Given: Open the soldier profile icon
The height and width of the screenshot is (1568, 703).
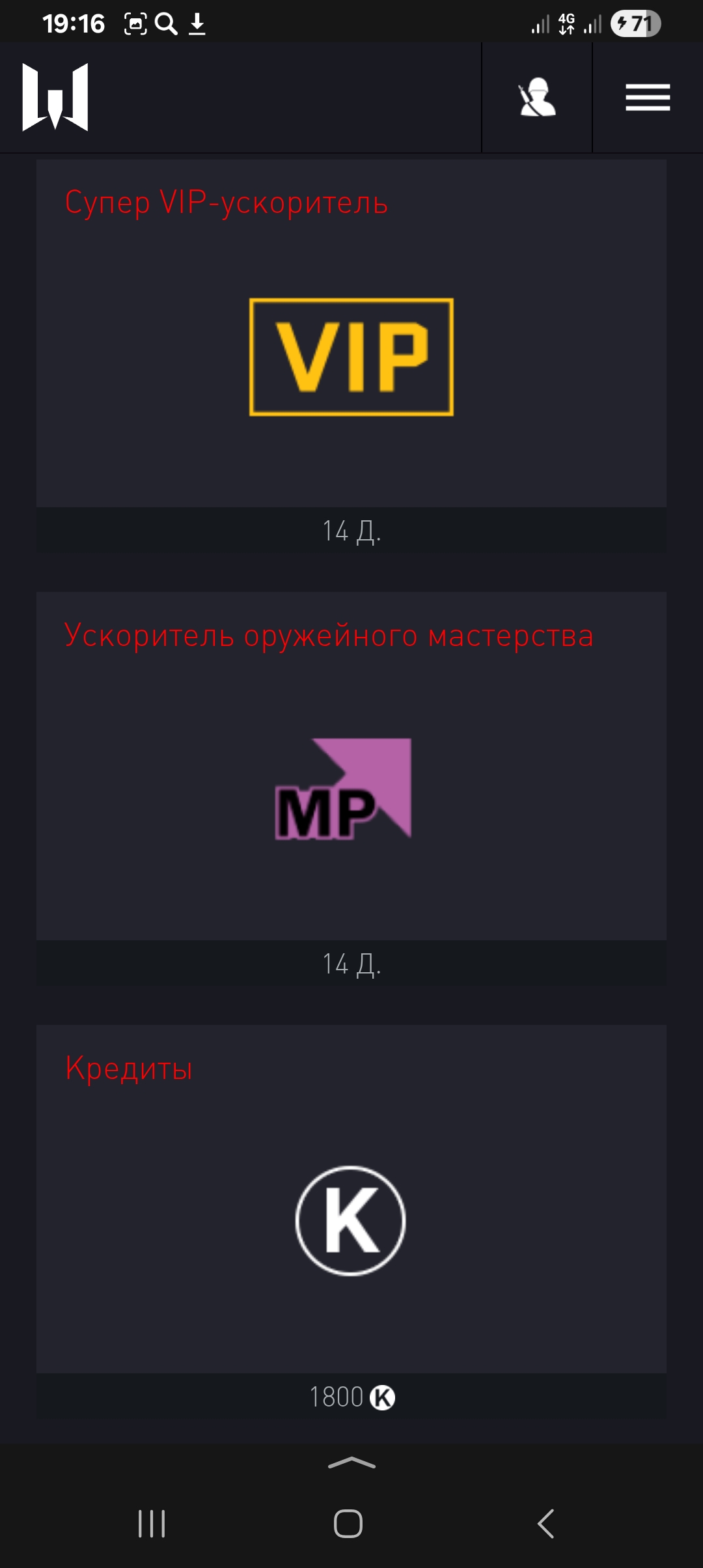Looking at the screenshot, I should (537, 98).
